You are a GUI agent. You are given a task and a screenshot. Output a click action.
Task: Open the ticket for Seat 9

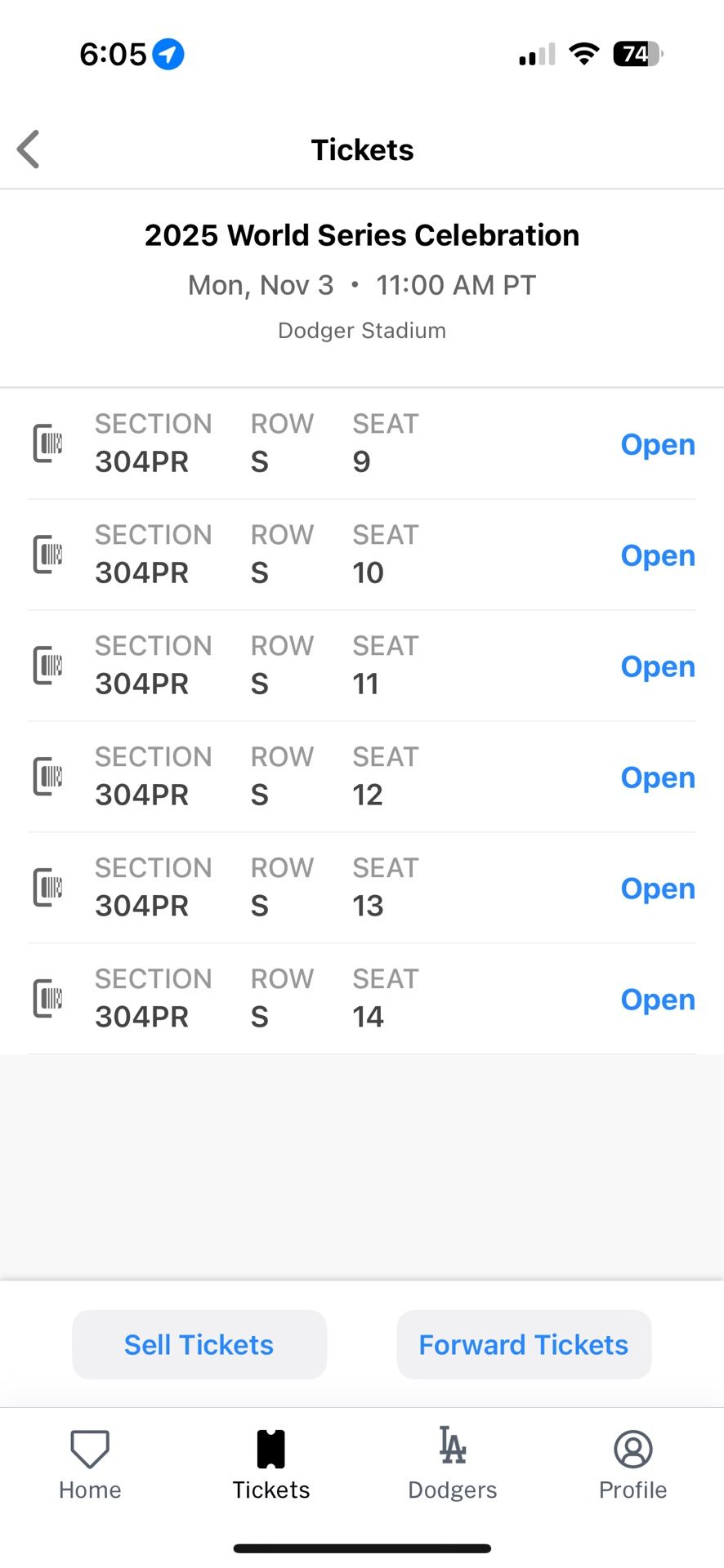pyautogui.click(x=657, y=444)
